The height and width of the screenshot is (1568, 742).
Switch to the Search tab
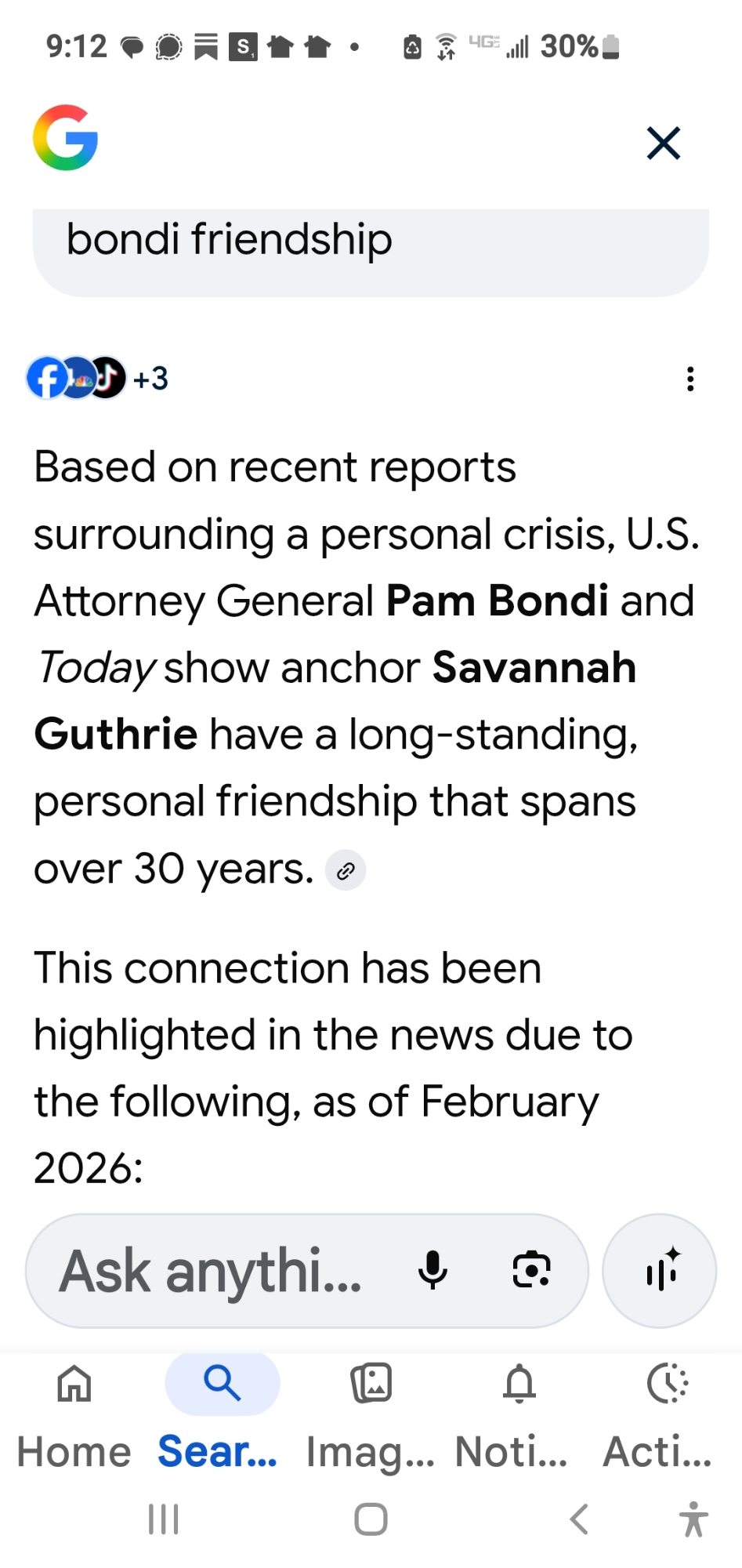222,1411
